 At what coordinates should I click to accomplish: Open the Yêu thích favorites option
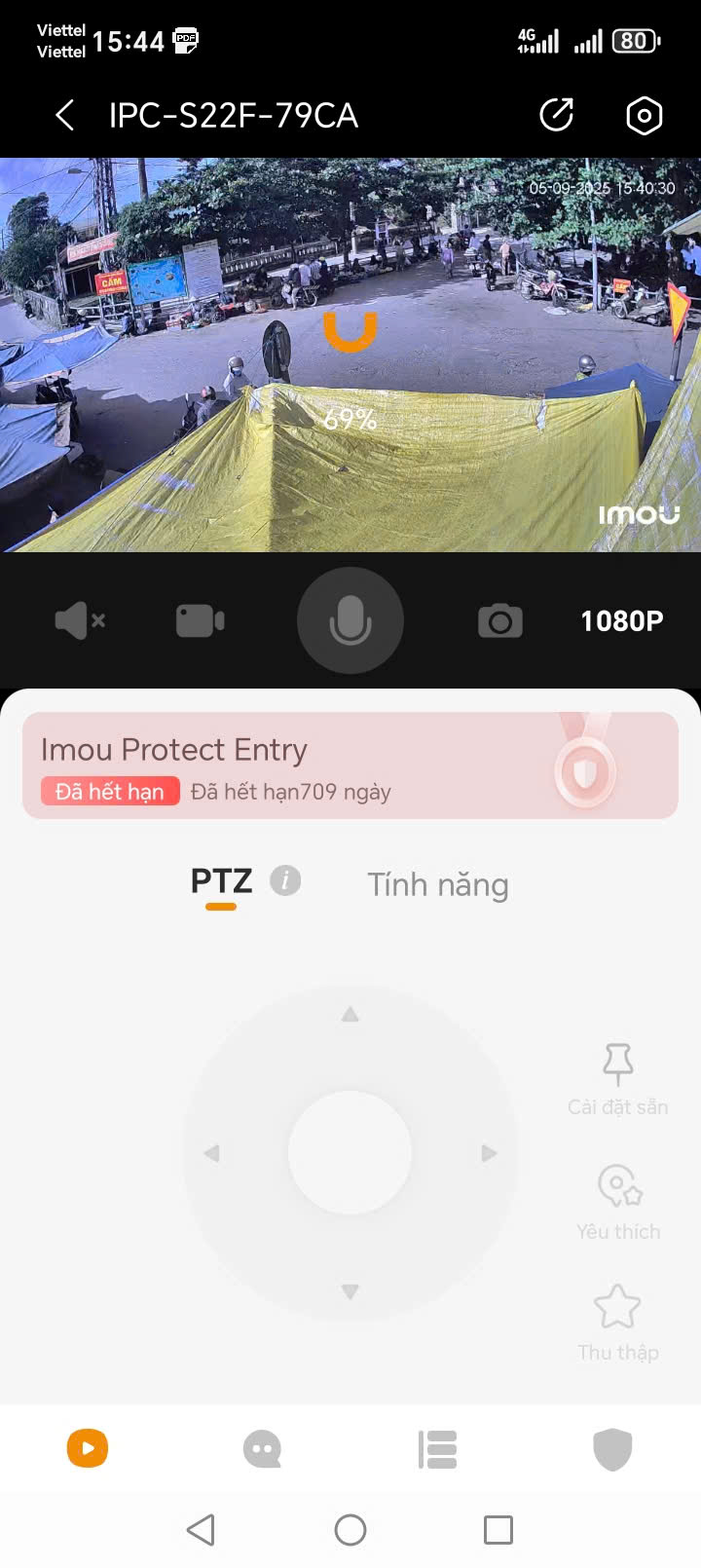[x=618, y=1202]
